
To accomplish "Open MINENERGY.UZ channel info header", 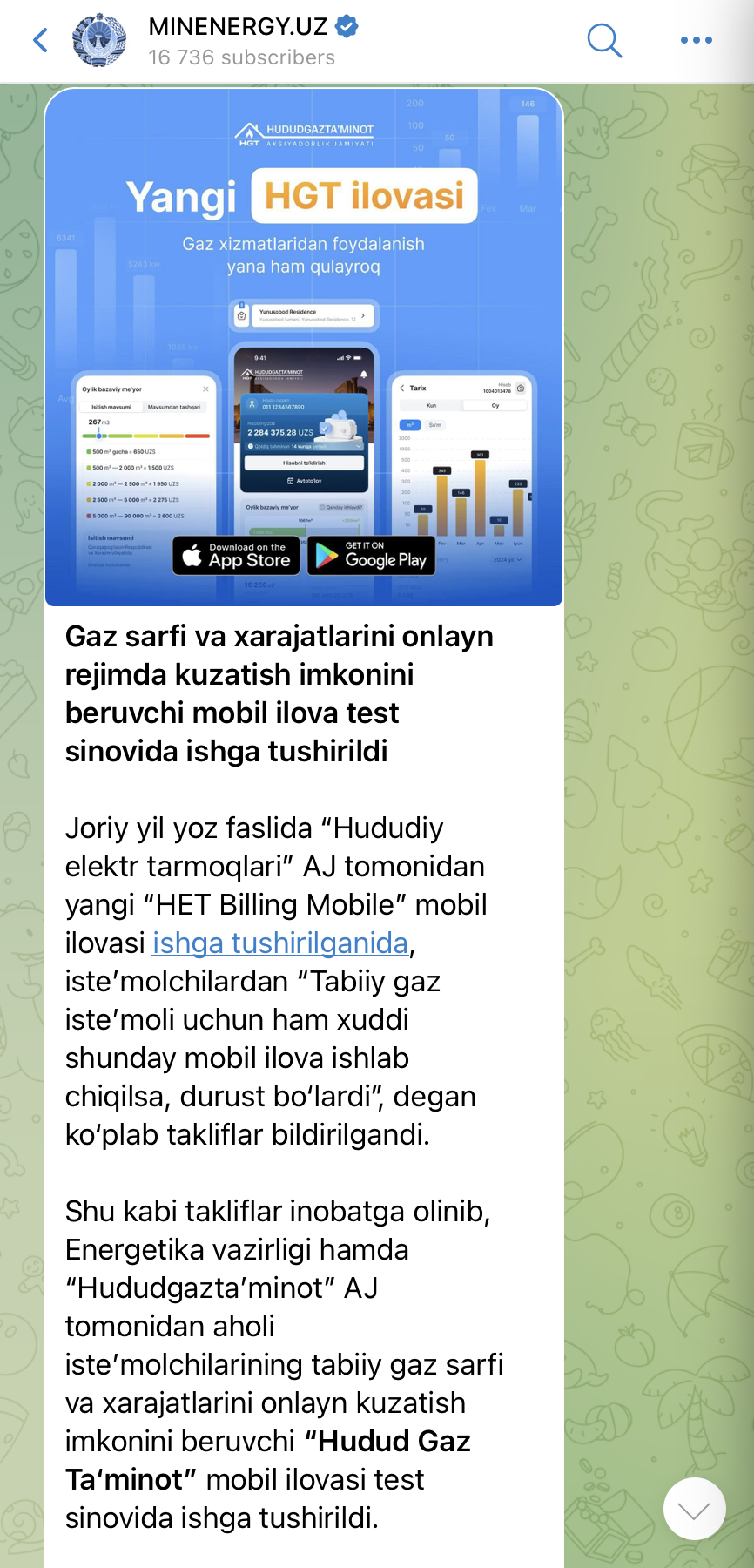I will pos(239,40).
